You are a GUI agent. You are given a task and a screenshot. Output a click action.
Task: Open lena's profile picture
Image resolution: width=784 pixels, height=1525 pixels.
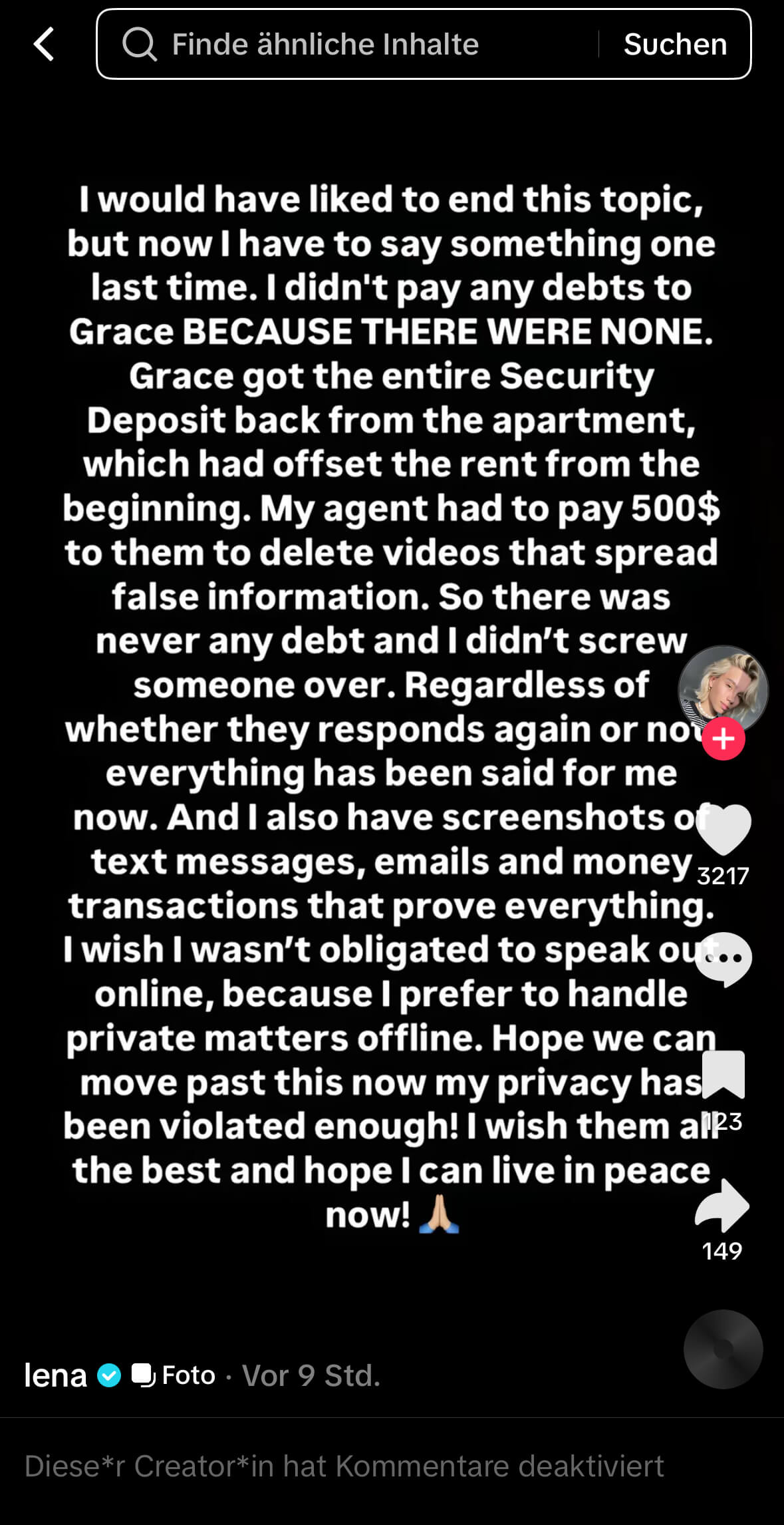point(723,689)
